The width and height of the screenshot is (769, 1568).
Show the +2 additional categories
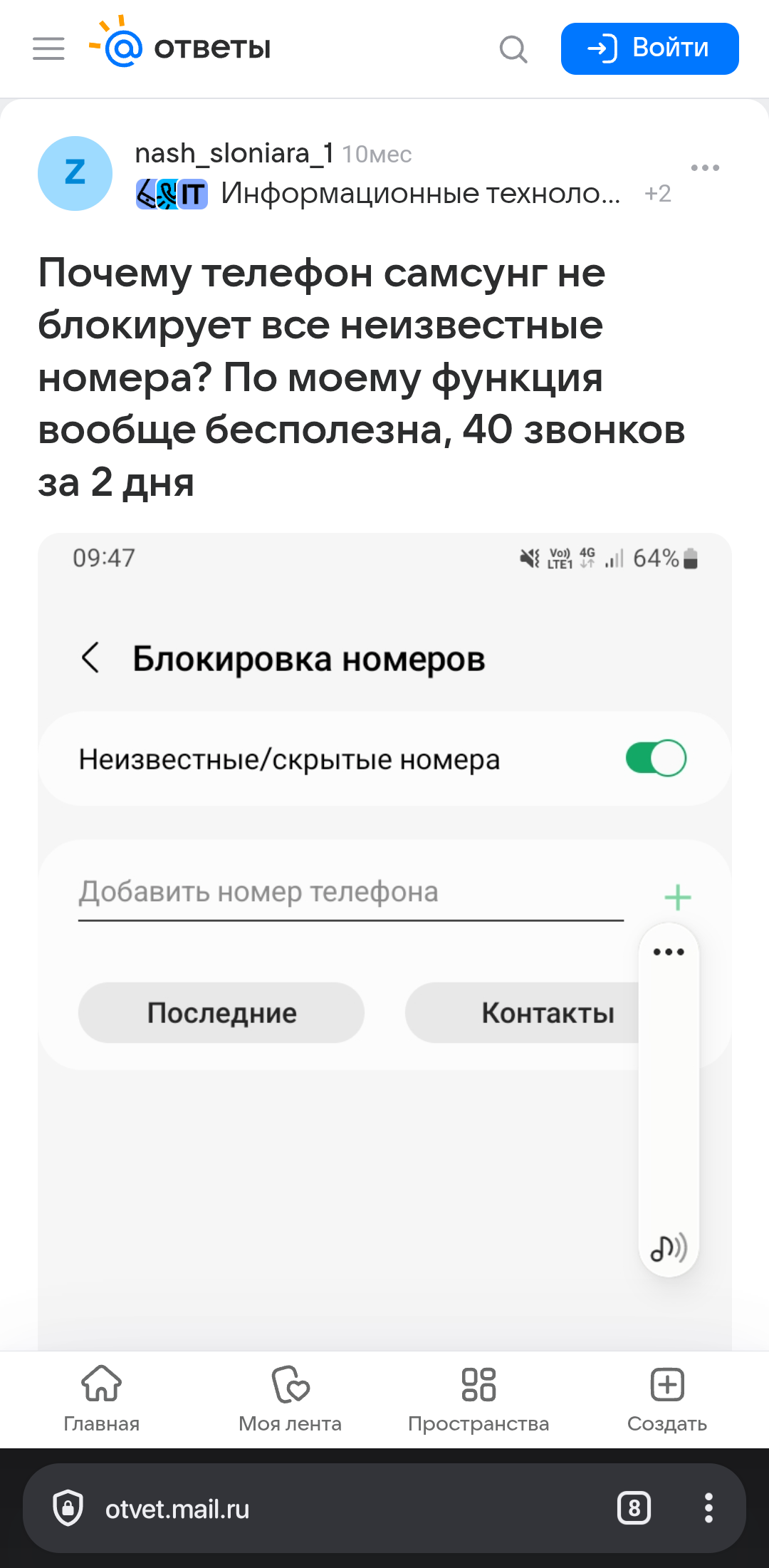pyautogui.click(x=657, y=194)
